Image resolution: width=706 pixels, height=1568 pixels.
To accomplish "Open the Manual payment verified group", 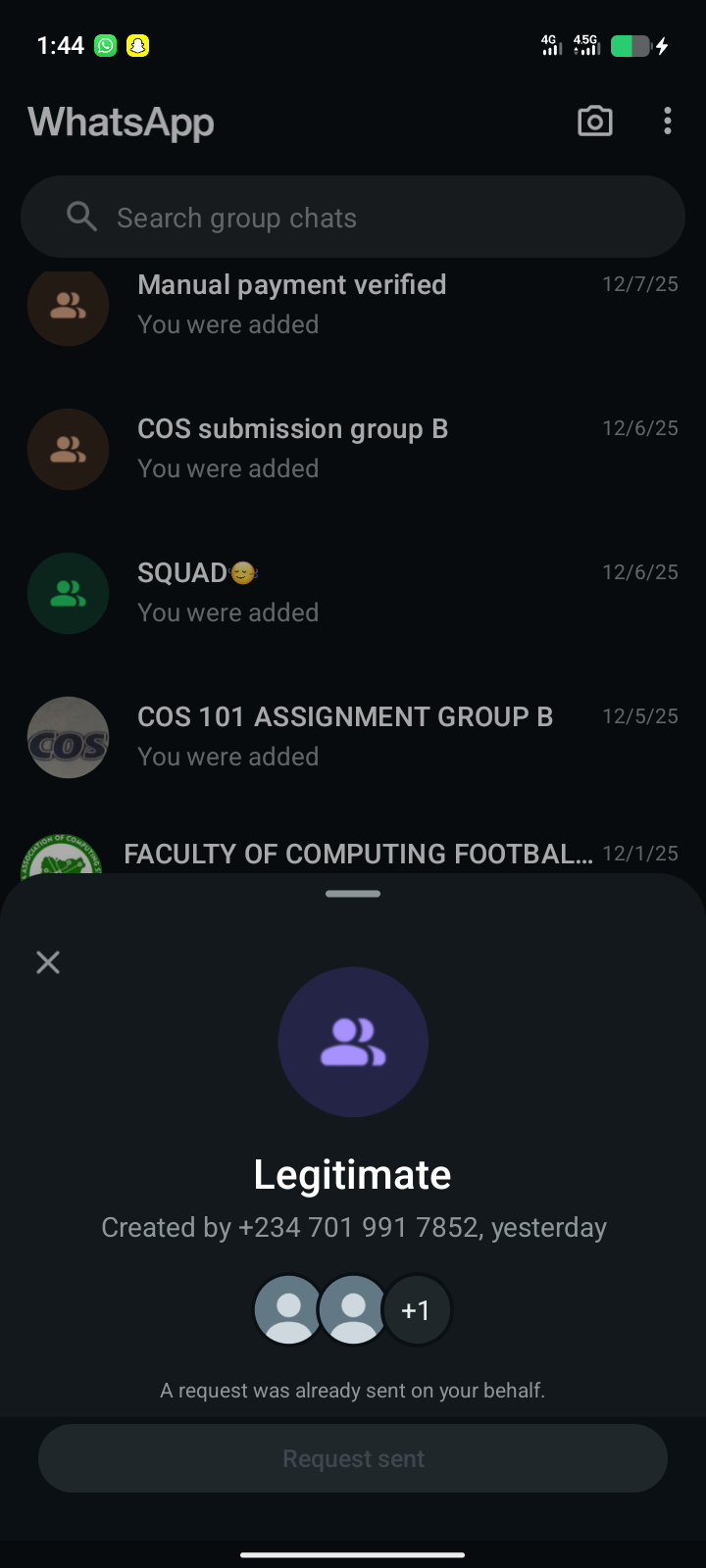I will (x=353, y=305).
